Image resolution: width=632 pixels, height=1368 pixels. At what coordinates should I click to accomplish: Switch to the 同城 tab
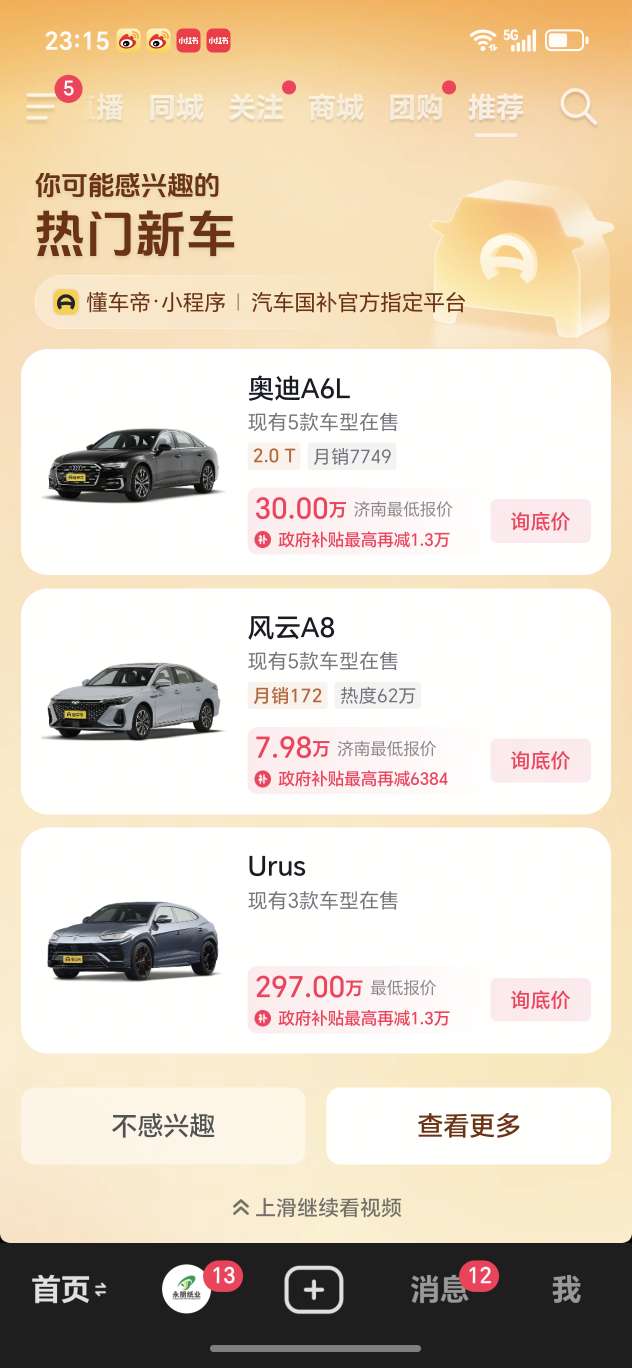click(176, 107)
